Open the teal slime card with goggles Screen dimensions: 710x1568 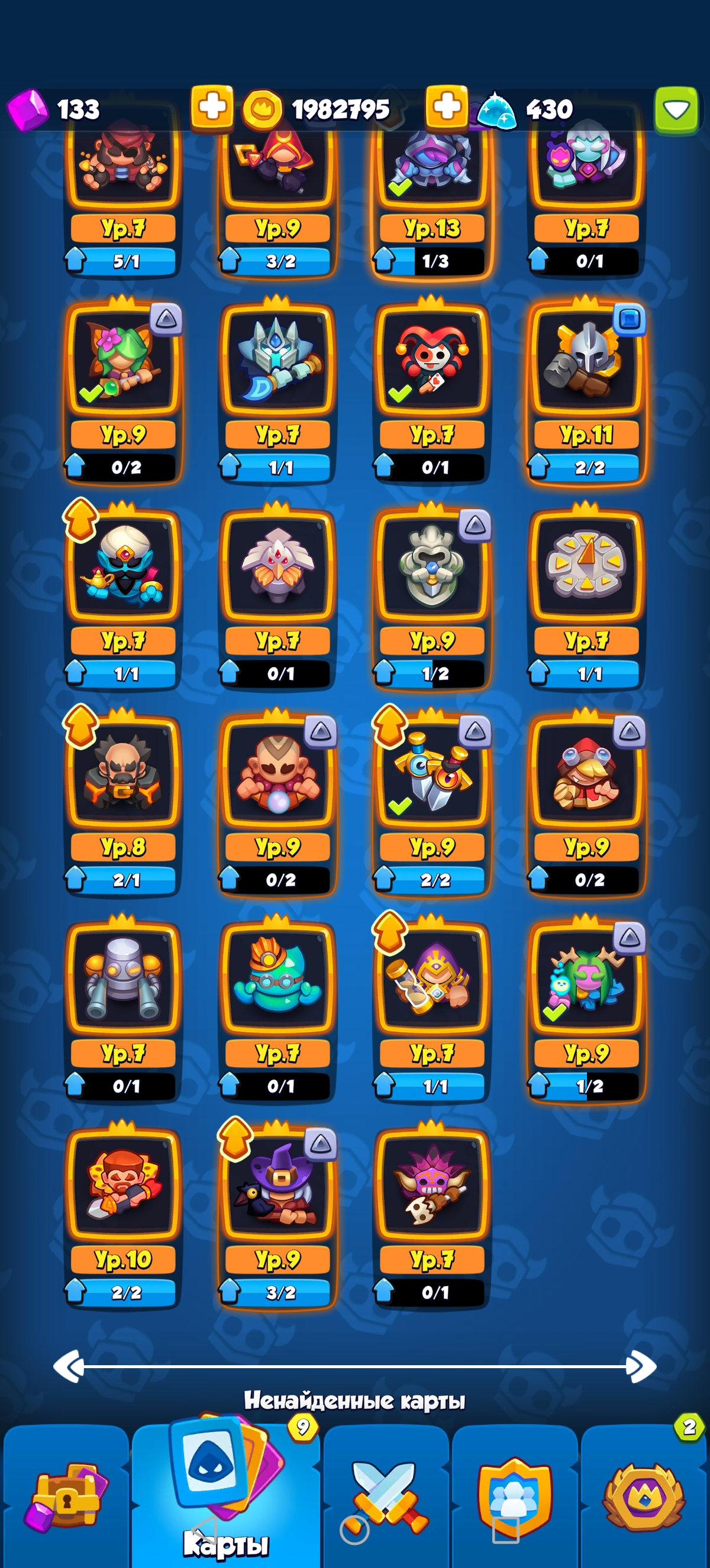pos(277,1009)
